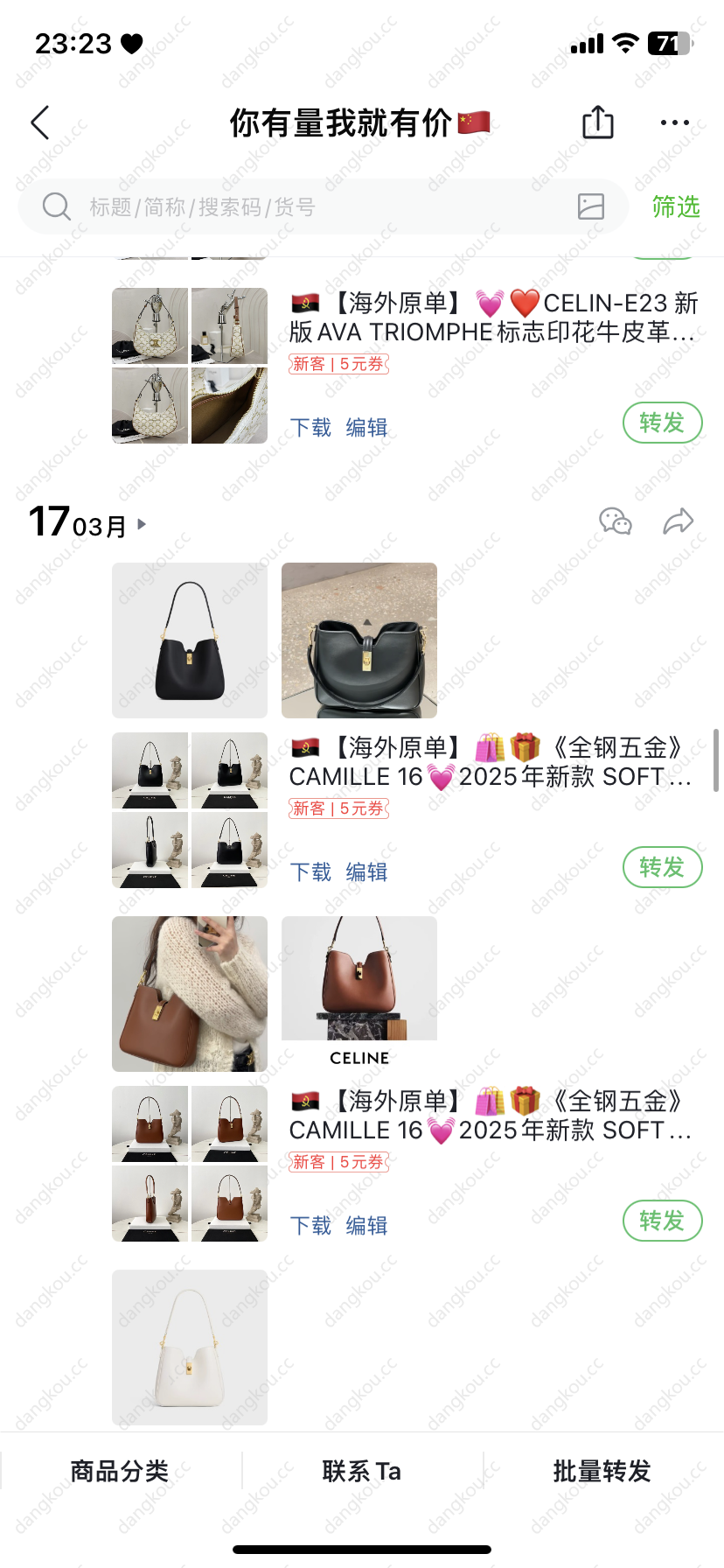The width and height of the screenshot is (724, 1568).
Task: Share this shop via the top share icon
Action: click(x=598, y=122)
